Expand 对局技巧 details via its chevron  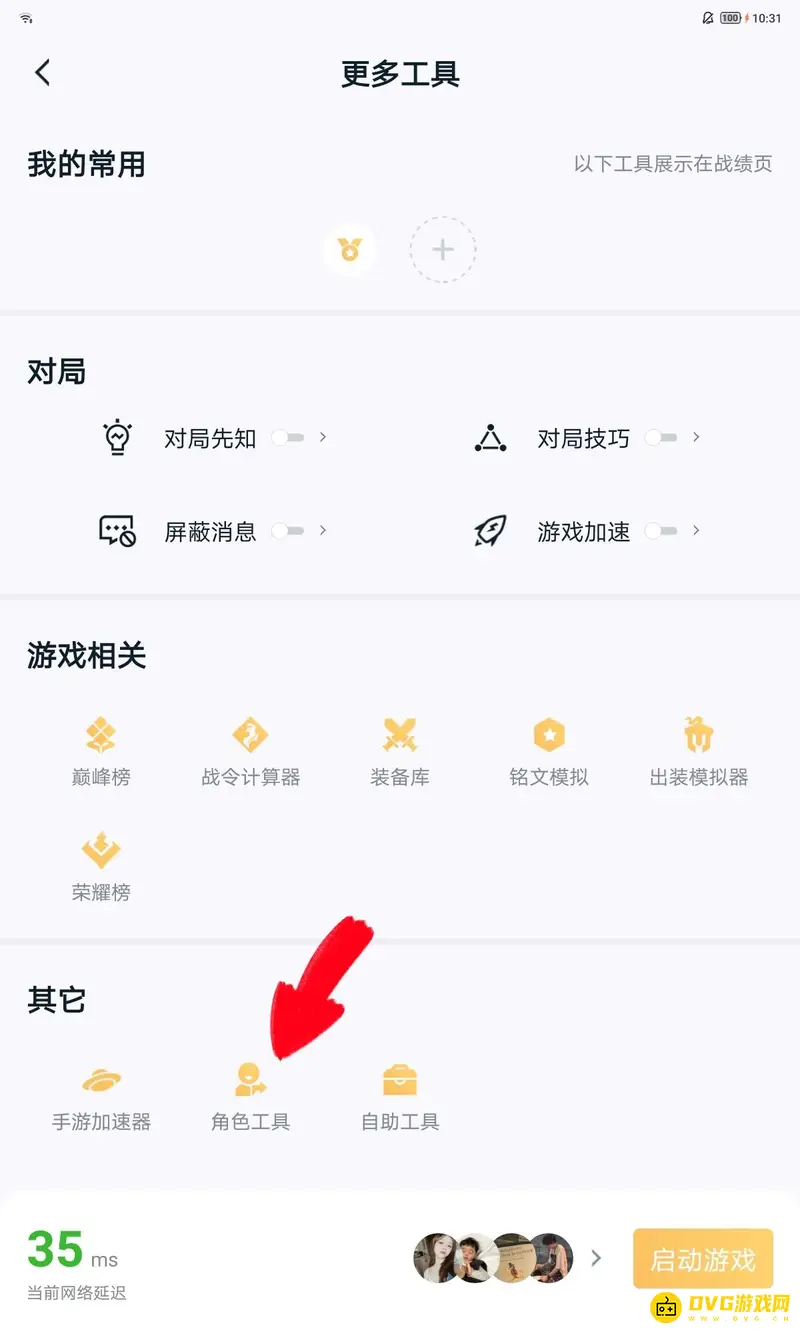pyautogui.click(x=696, y=437)
